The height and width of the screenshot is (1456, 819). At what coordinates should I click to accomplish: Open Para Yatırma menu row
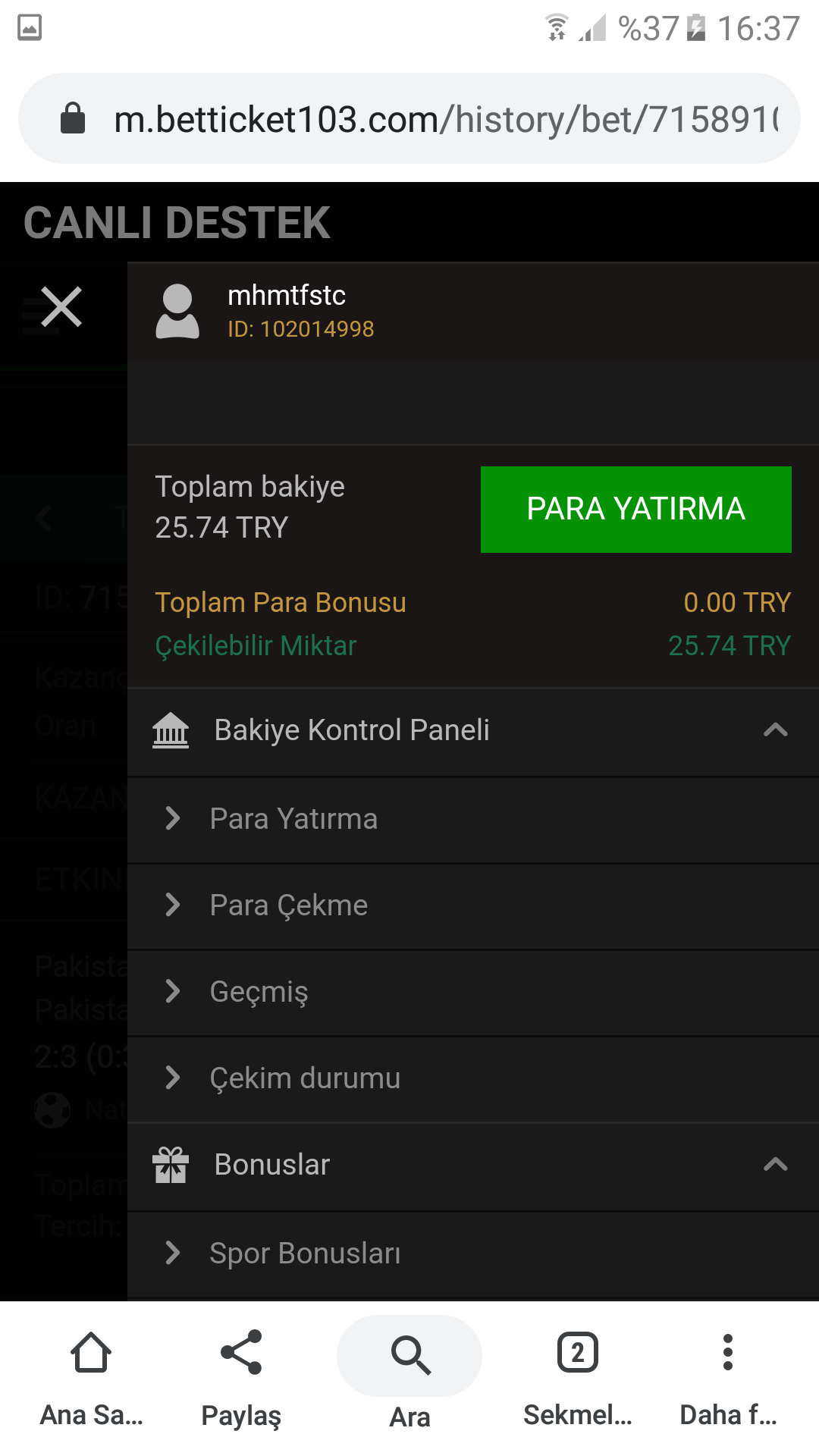tap(473, 820)
